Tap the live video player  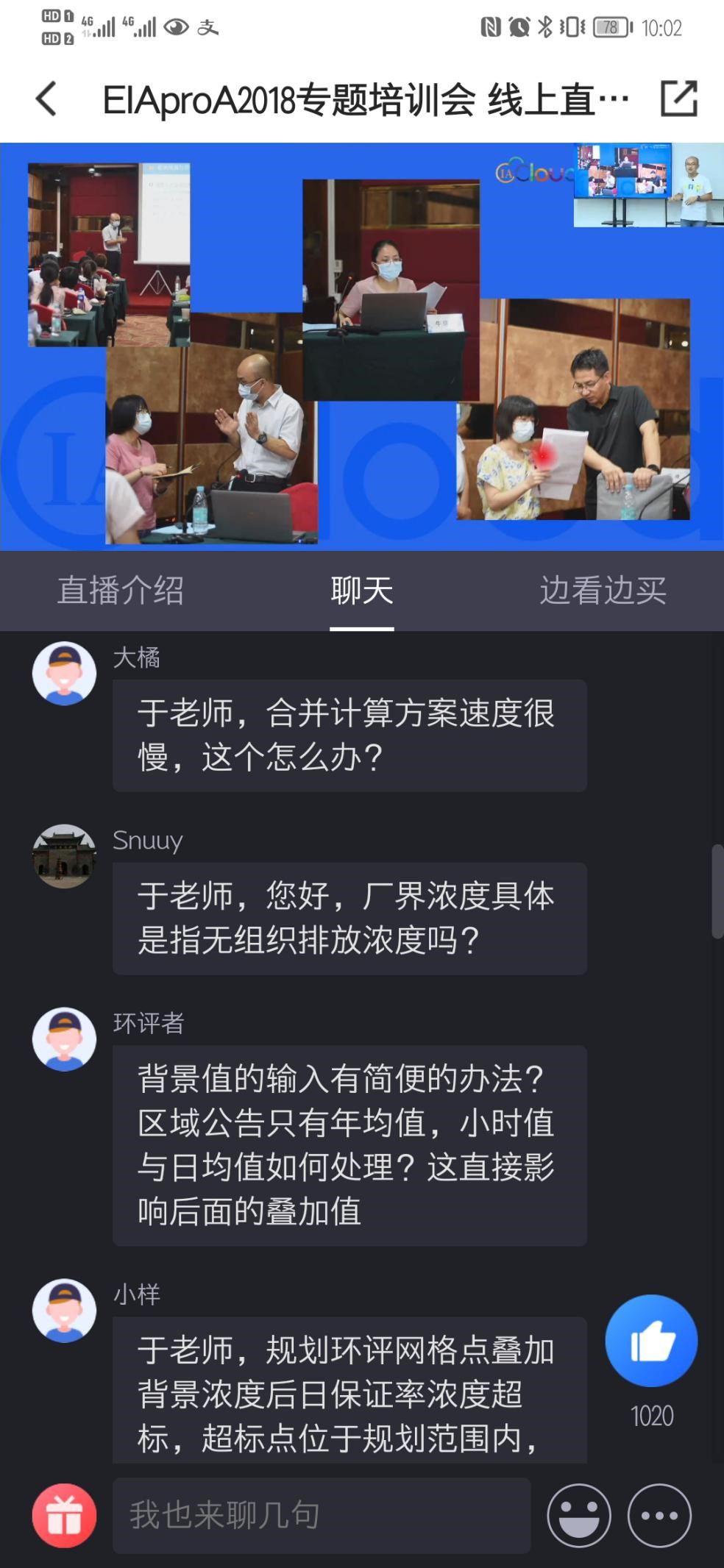click(x=362, y=346)
